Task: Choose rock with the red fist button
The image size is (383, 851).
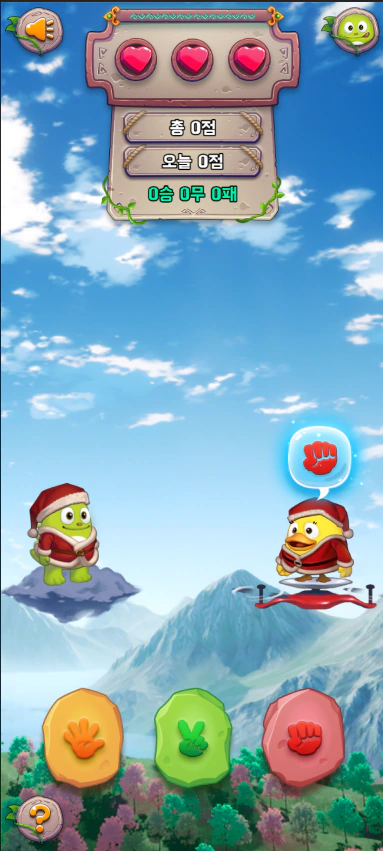Action: tap(303, 738)
